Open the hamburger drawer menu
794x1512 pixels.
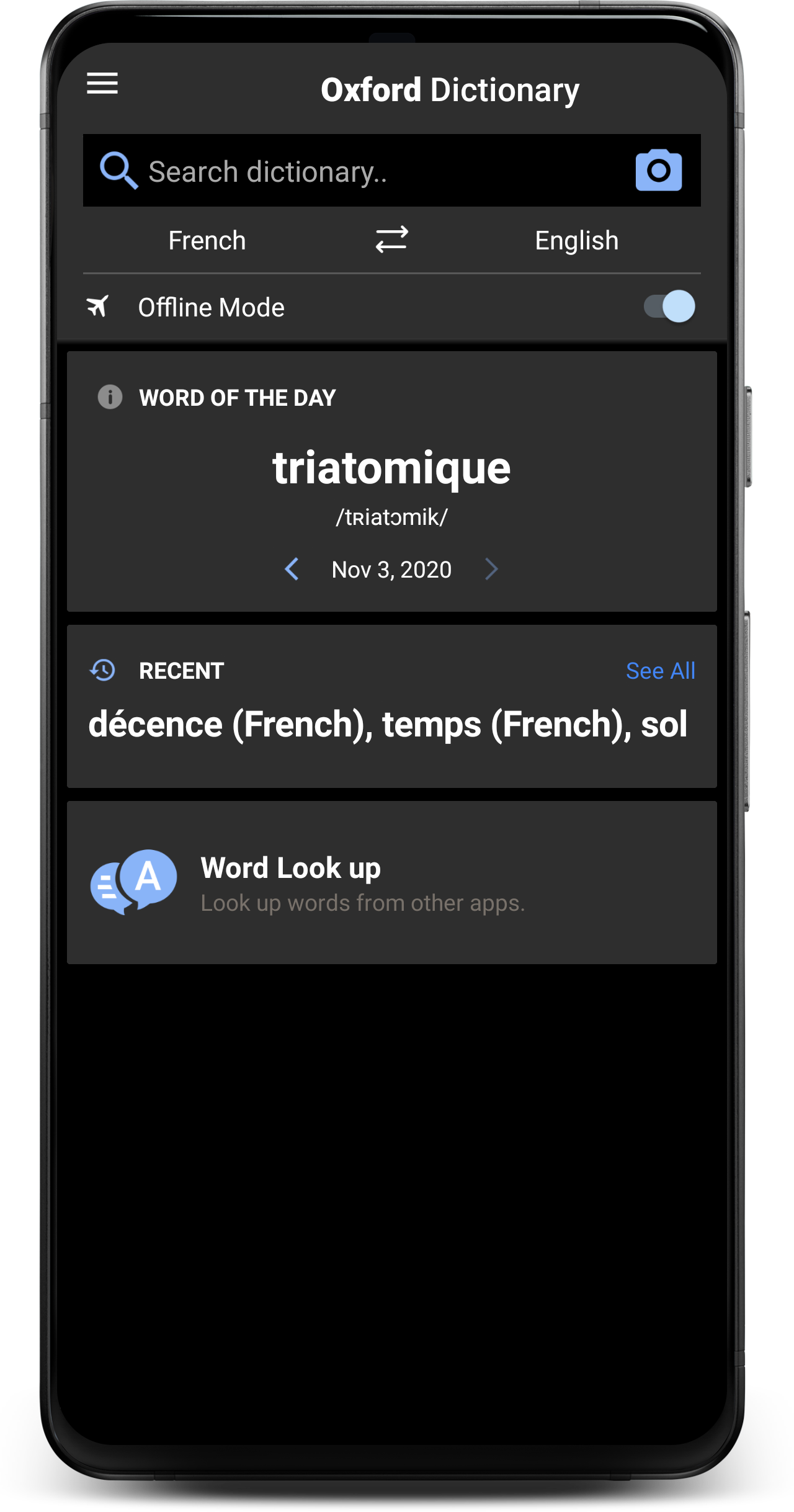pyautogui.click(x=102, y=83)
